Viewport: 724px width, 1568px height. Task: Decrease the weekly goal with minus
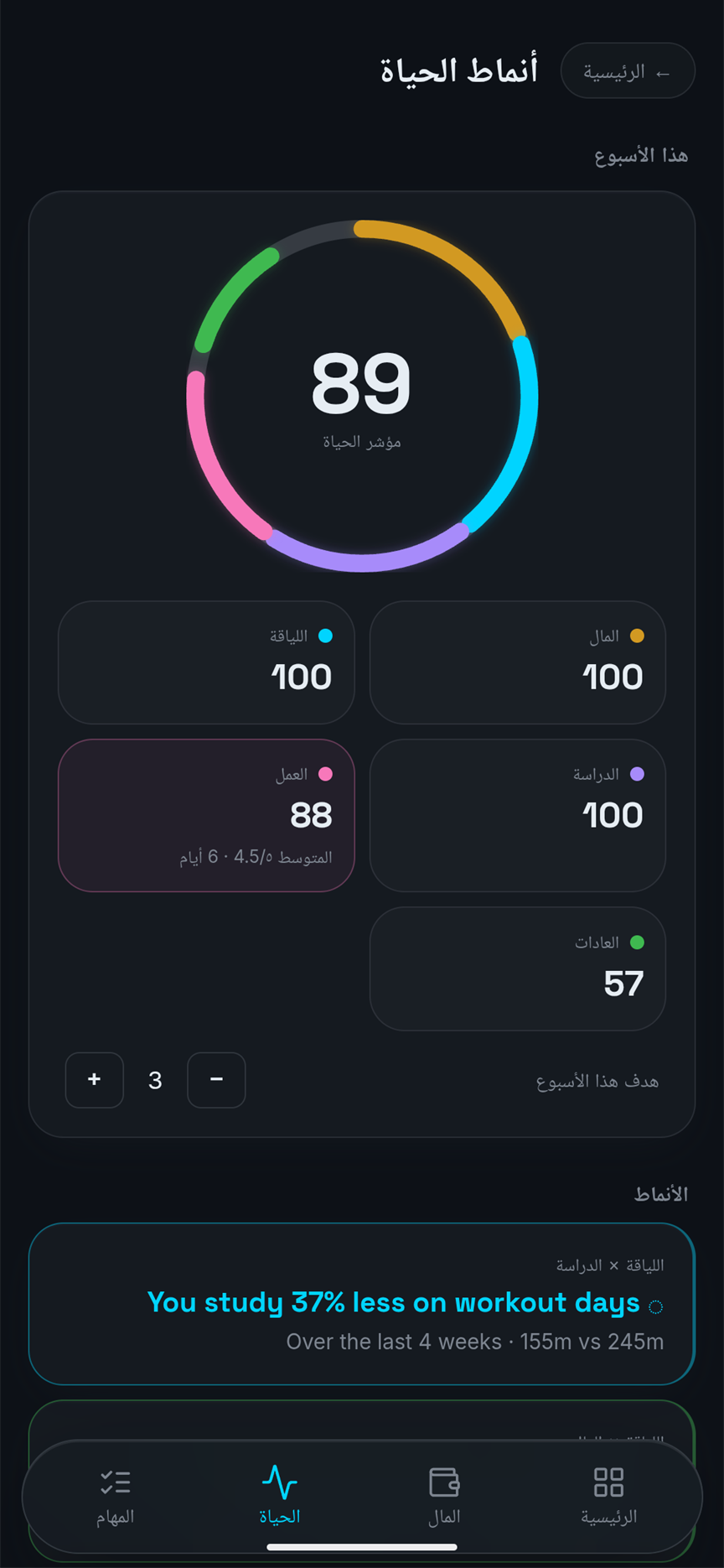pos(216,1080)
